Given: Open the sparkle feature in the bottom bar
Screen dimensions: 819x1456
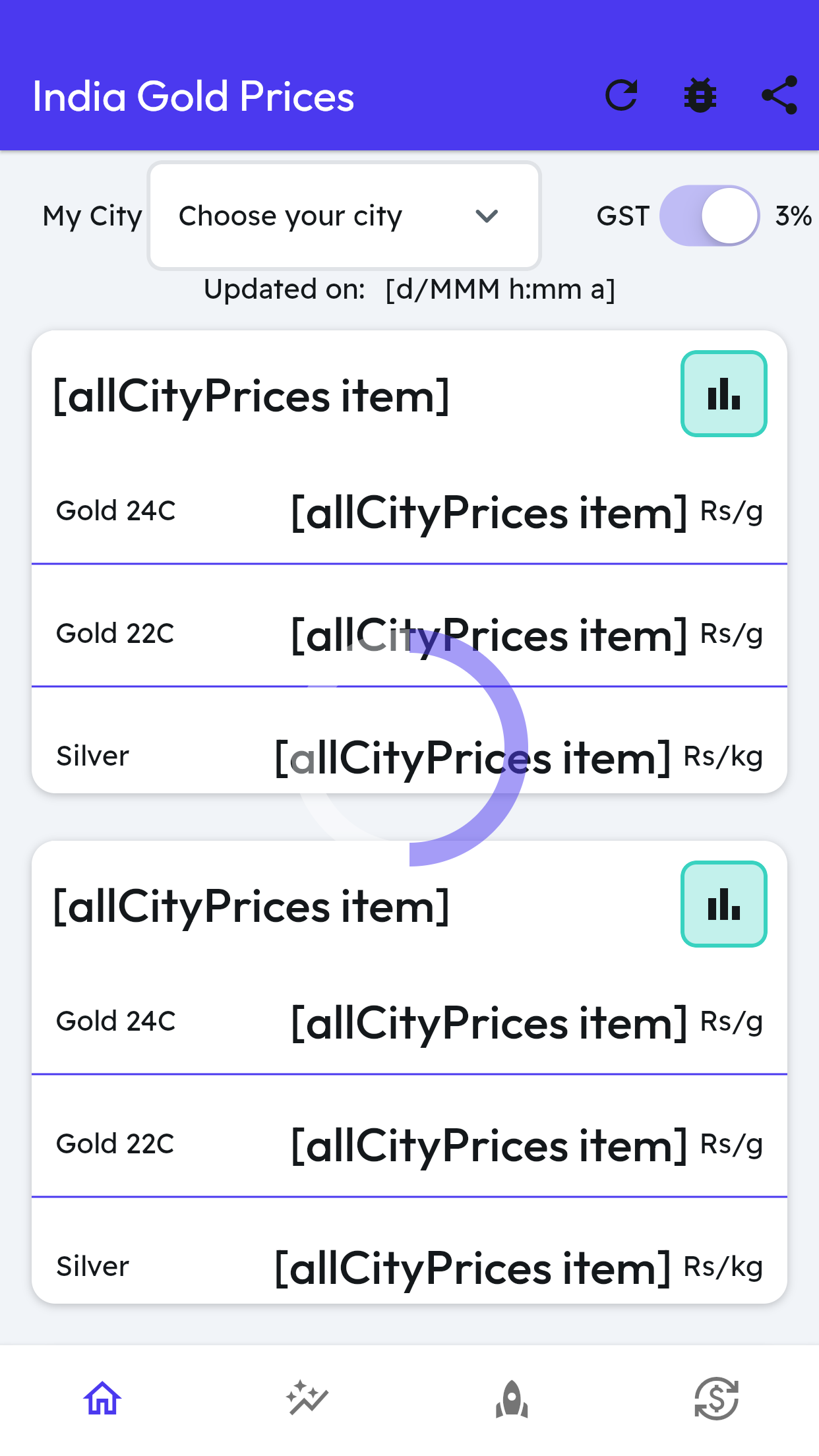Looking at the screenshot, I should click(x=307, y=1397).
